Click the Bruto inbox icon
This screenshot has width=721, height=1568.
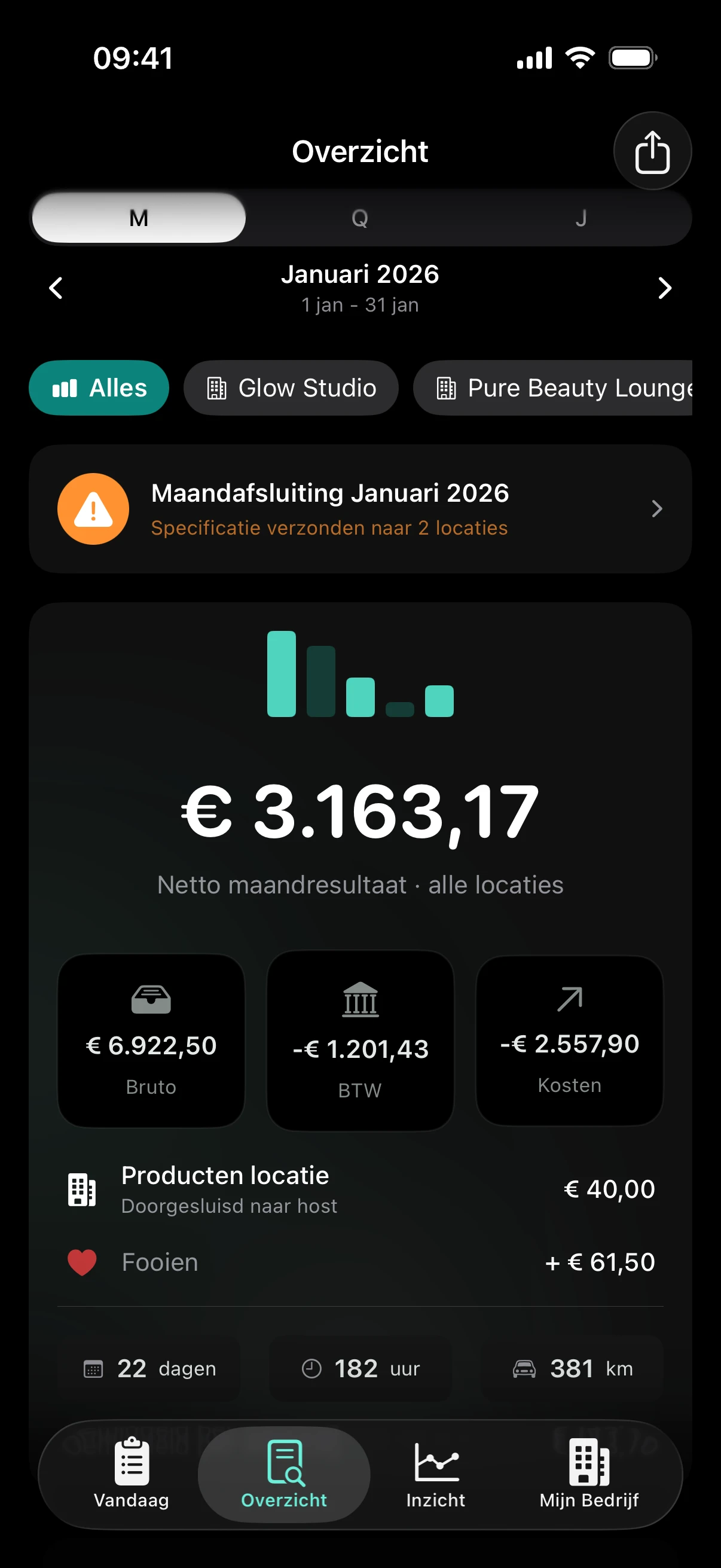(x=151, y=998)
